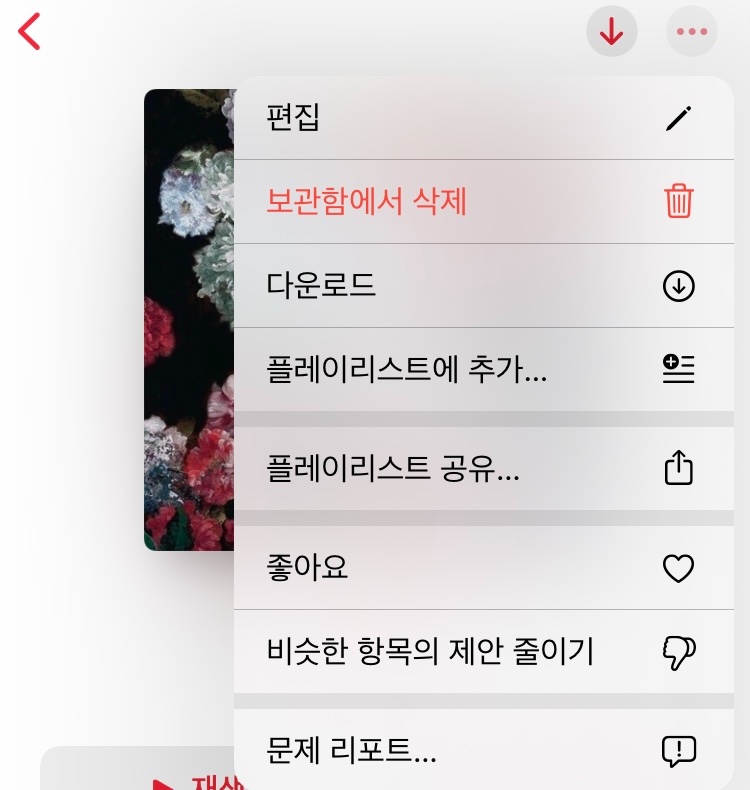Mark the playlist with 좋아요
The image size is (750, 790).
point(483,569)
